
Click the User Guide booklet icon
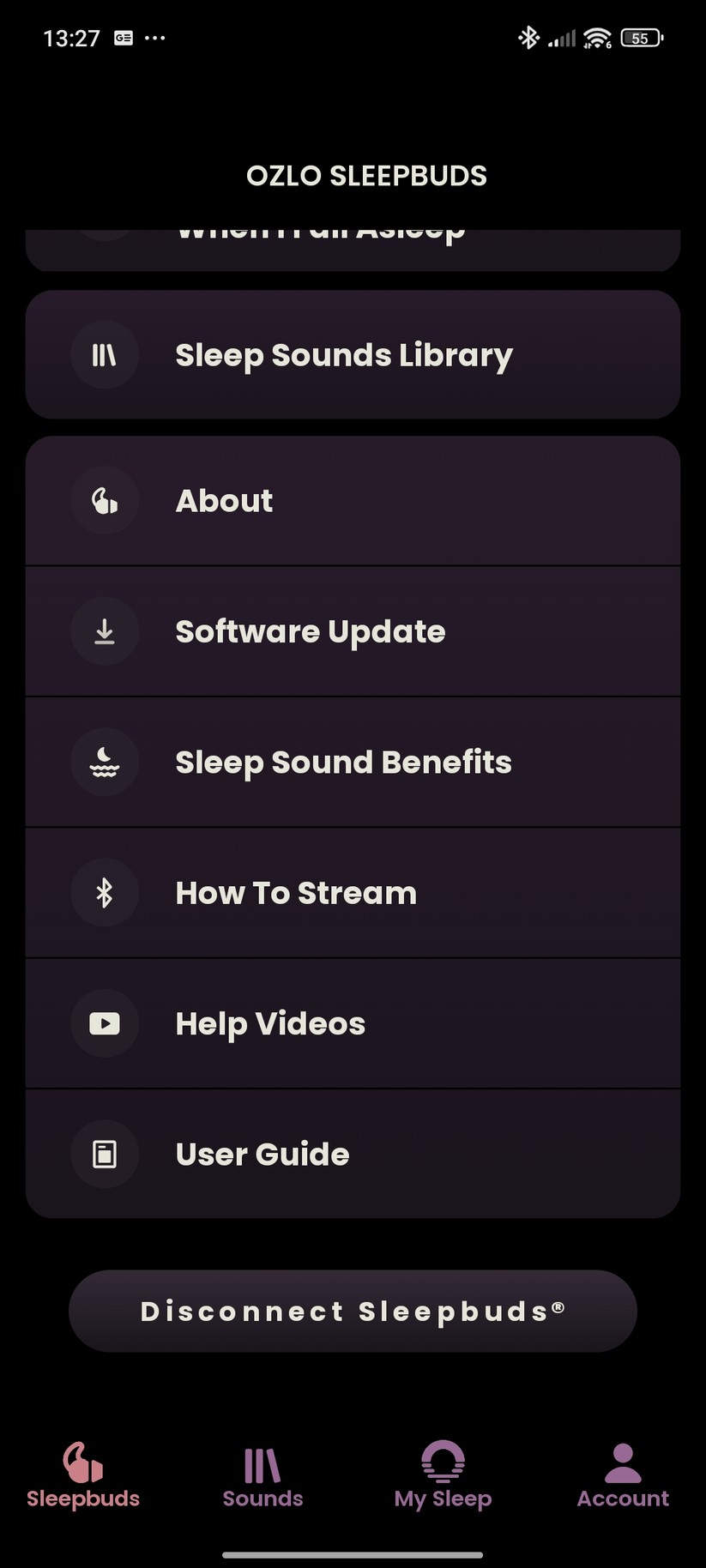pos(105,1154)
